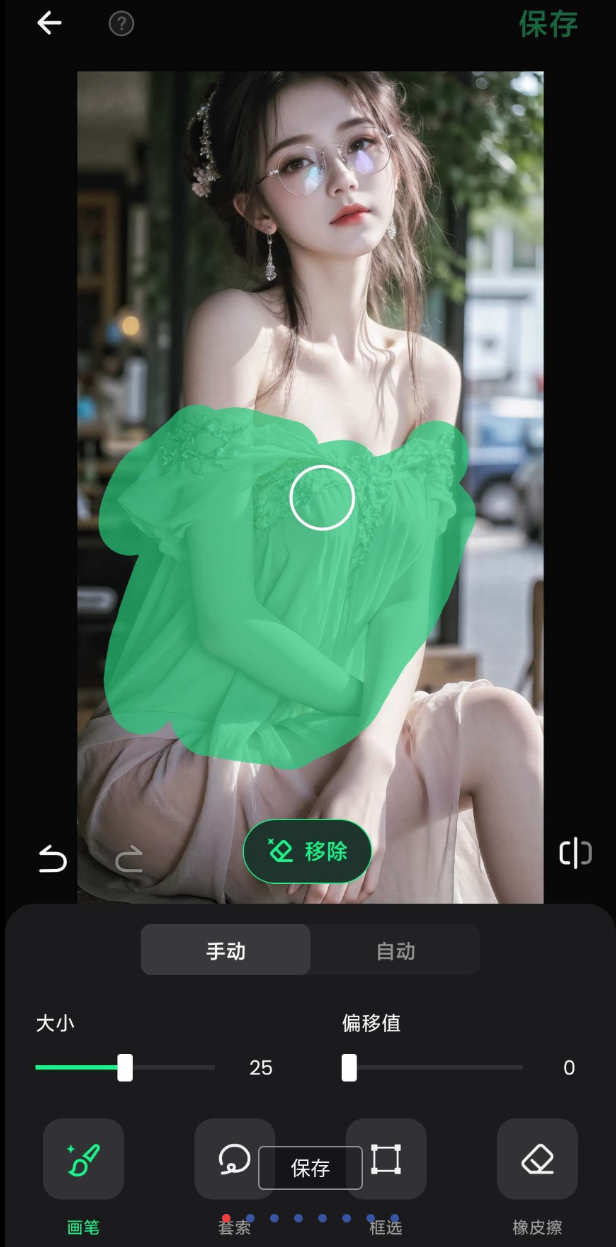Tap the 偏移值 offset slider track
This screenshot has width=616, height=1247.
(435, 1068)
